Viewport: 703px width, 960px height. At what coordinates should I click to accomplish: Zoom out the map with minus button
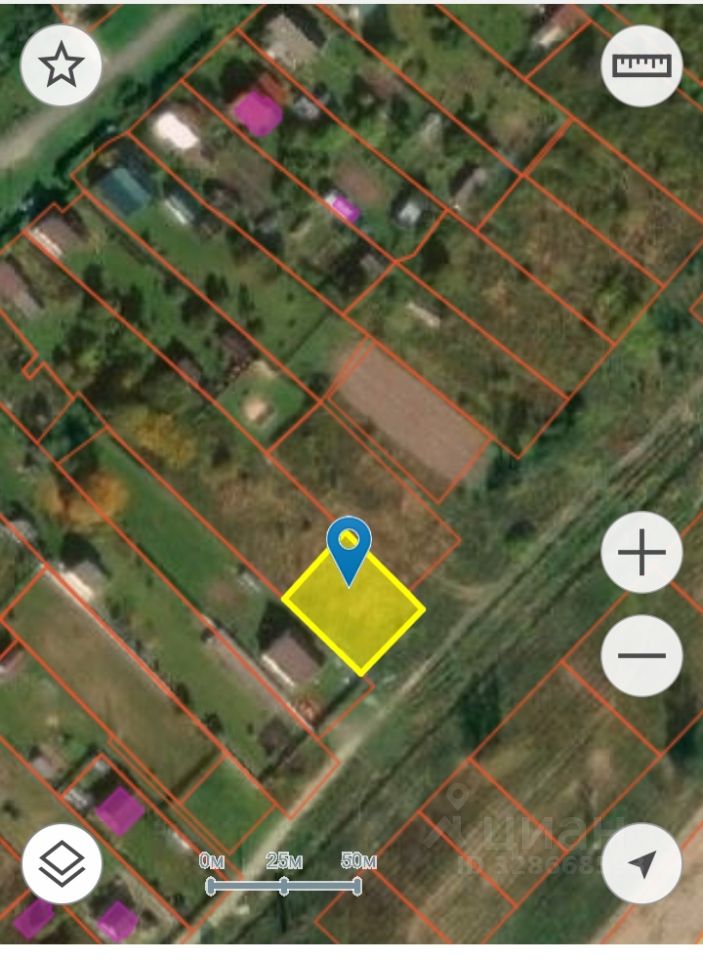click(641, 656)
